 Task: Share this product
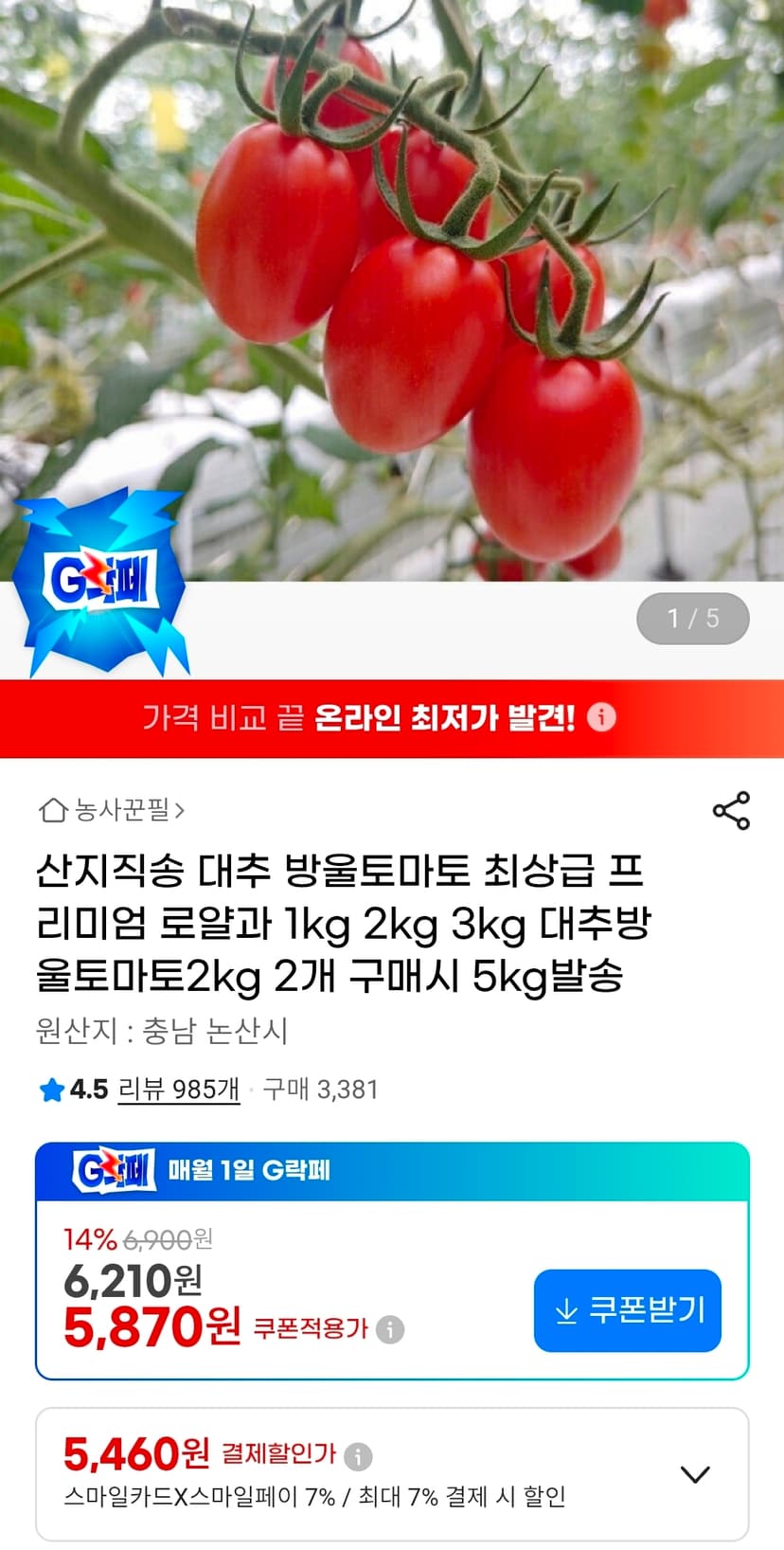pos(731,811)
